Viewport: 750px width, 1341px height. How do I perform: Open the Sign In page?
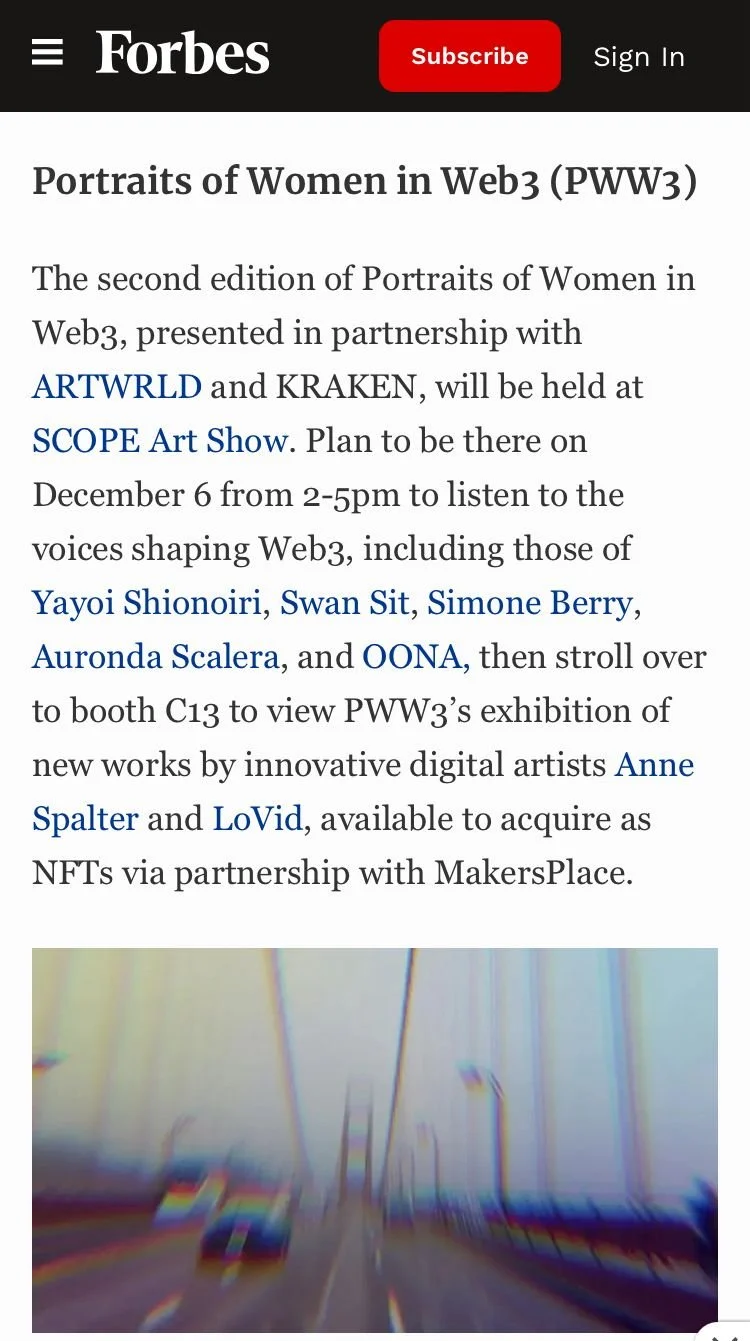639,57
